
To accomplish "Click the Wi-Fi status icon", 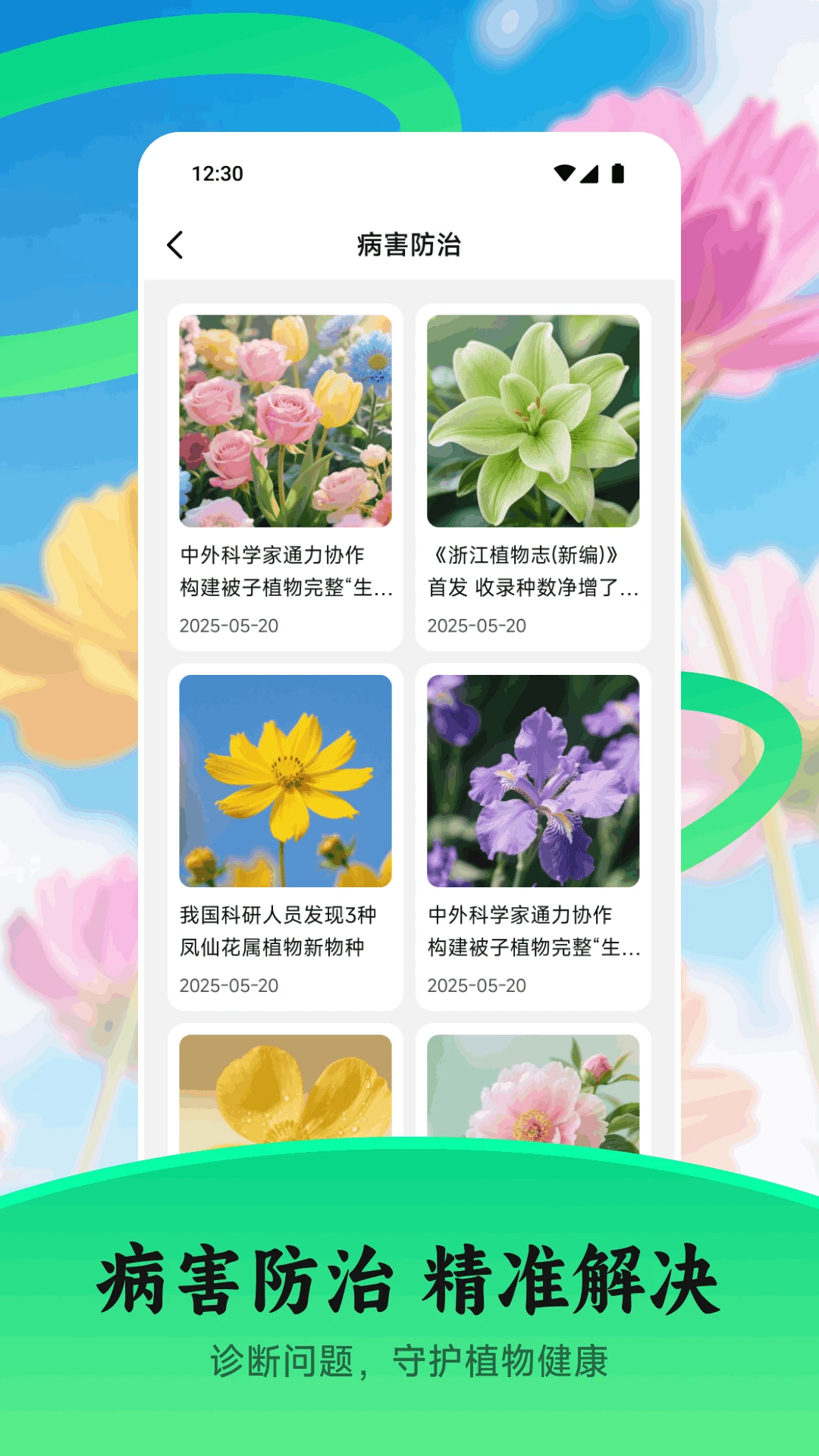I will tap(563, 174).
